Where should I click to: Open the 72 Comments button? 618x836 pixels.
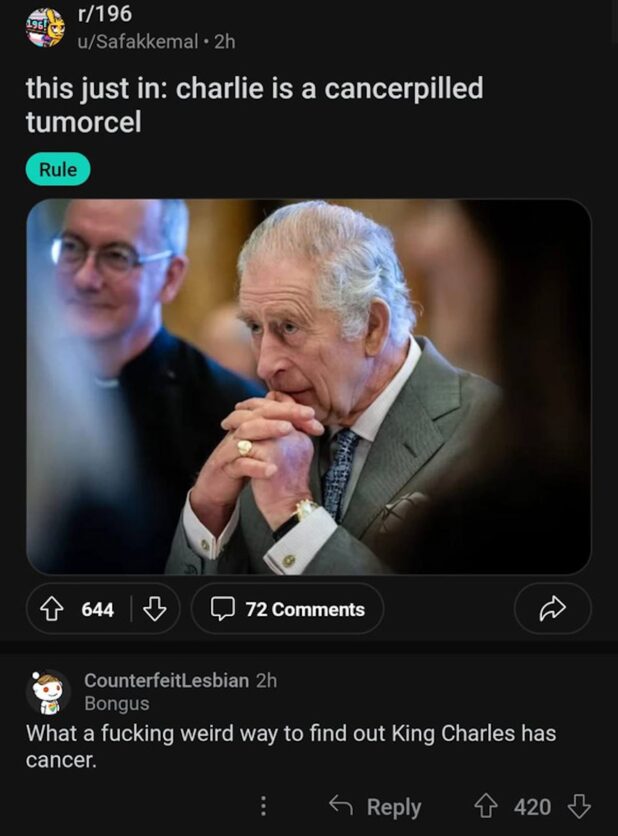287,609
